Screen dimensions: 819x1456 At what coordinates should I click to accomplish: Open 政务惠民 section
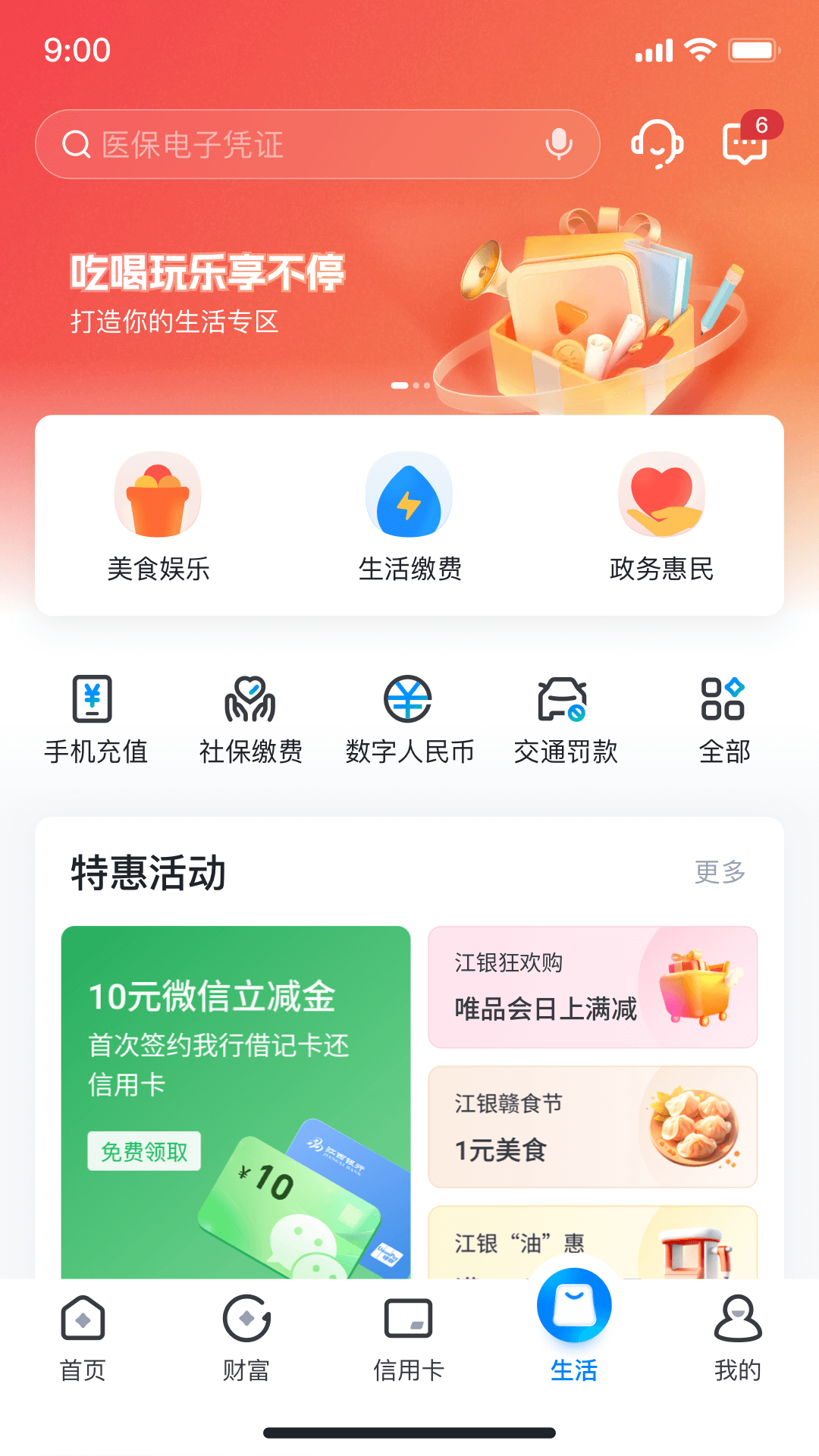click(x=661, y=517)
